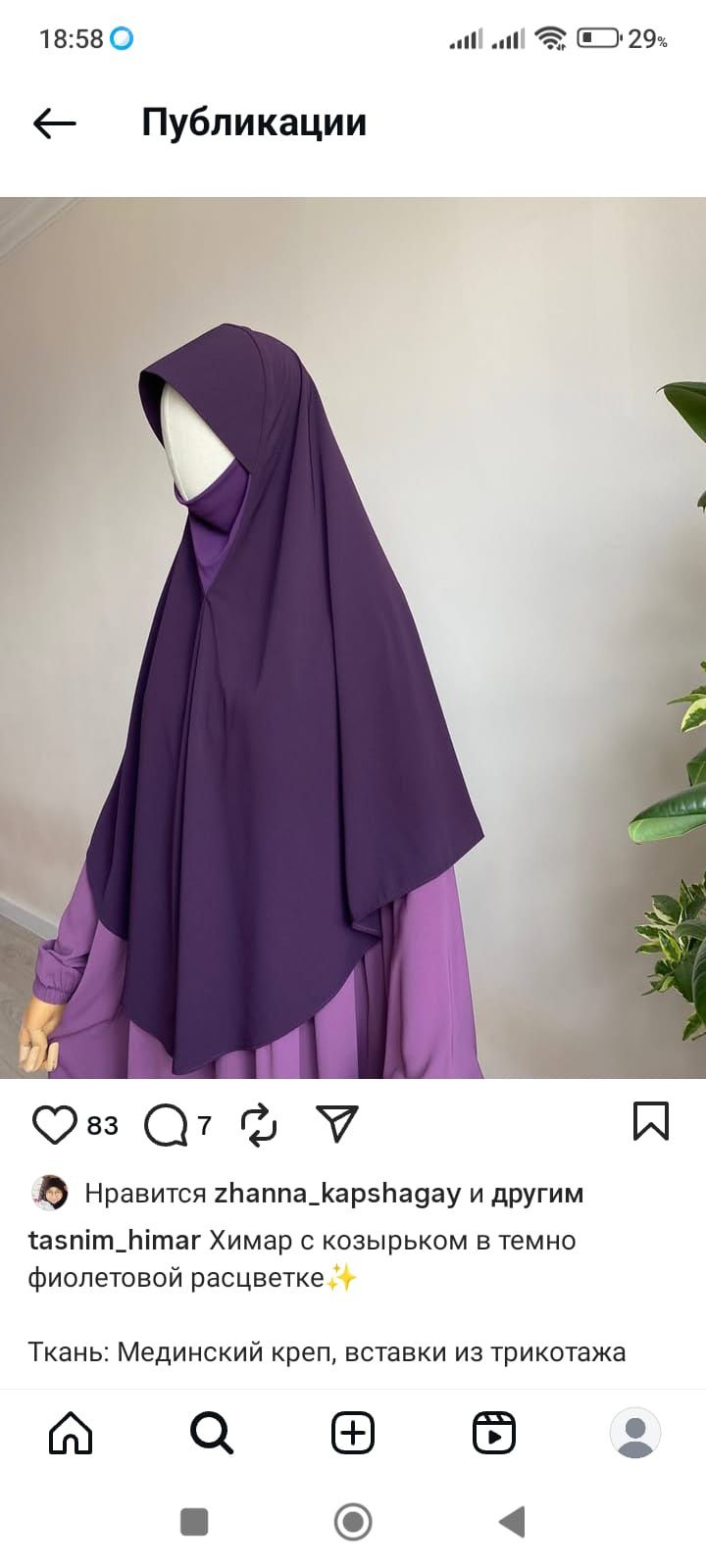706x1568 pixels.
Task: Open tasnim_himar profile from caption
Action: (x=115, y=1241)
